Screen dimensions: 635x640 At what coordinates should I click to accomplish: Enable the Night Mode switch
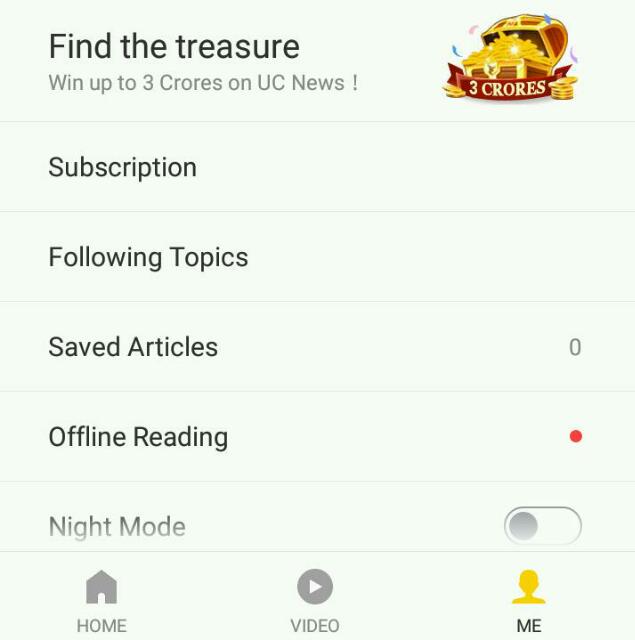(x=542, y=526)
